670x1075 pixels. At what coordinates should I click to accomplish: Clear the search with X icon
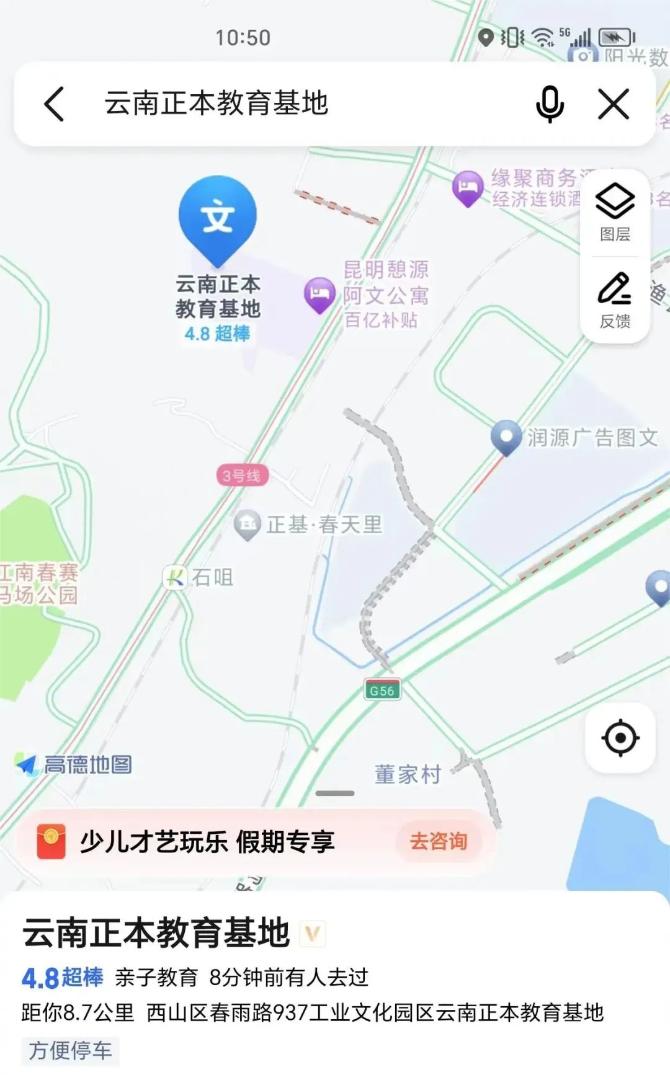pos(613,103)
